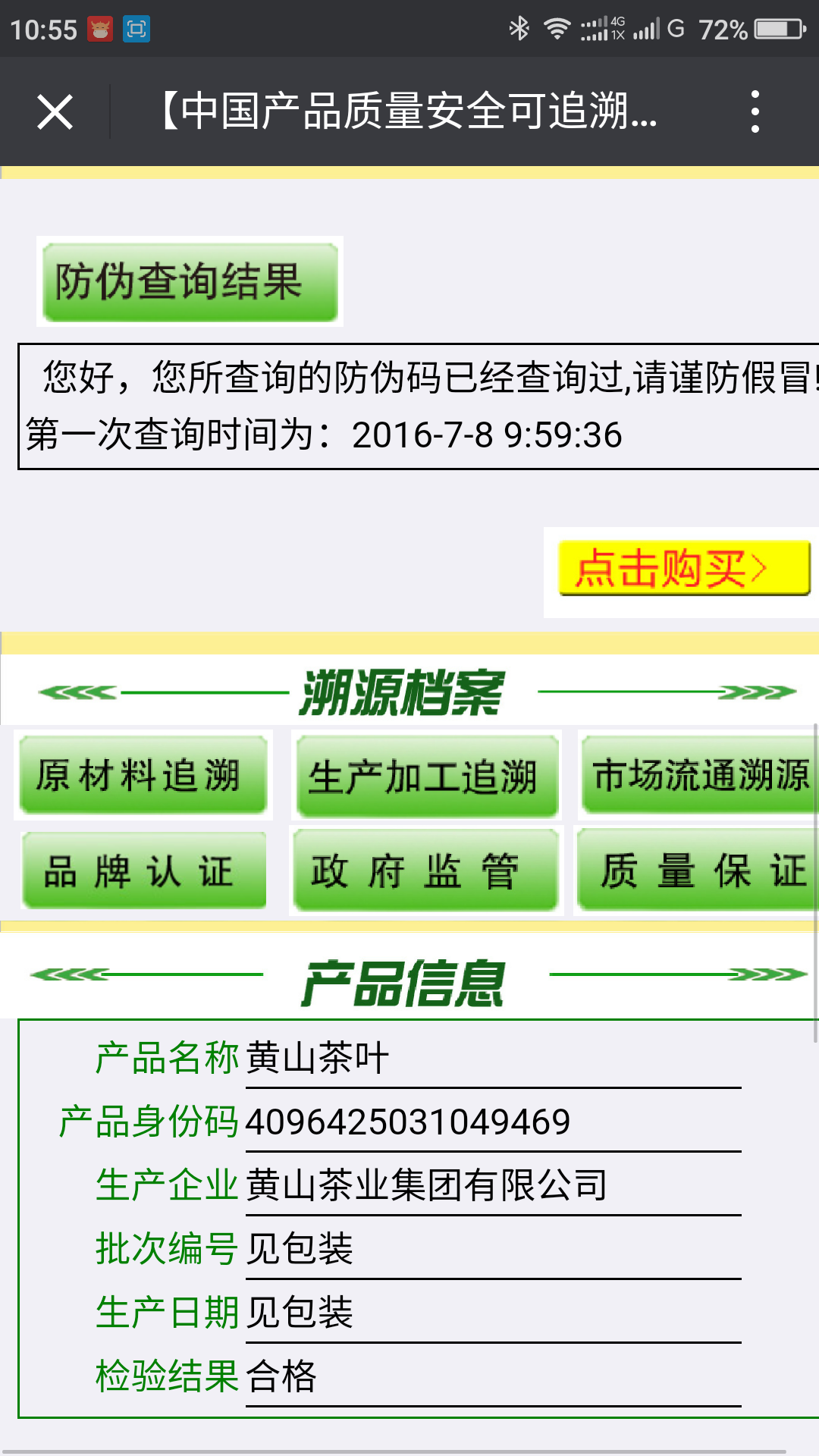
Task: Open 生产加工追溯 production tracing
Action: tap(427, 777)
